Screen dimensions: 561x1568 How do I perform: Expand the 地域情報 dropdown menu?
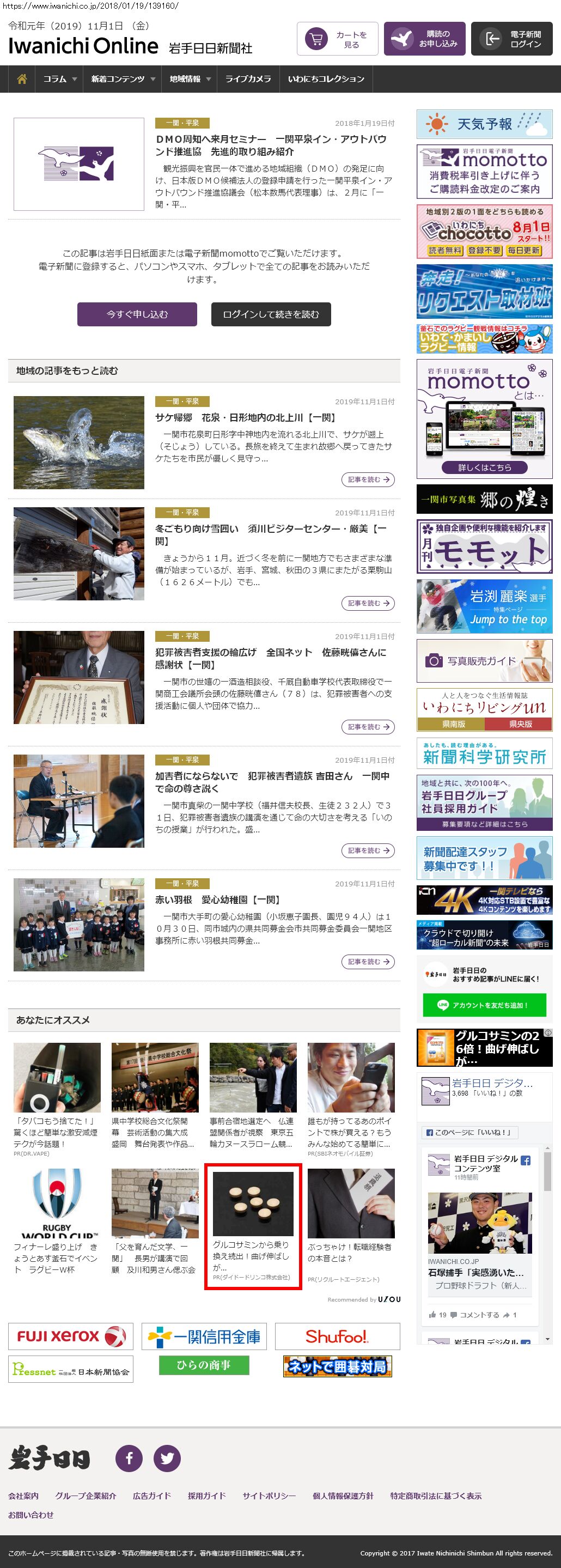click(x=190, y=79)
